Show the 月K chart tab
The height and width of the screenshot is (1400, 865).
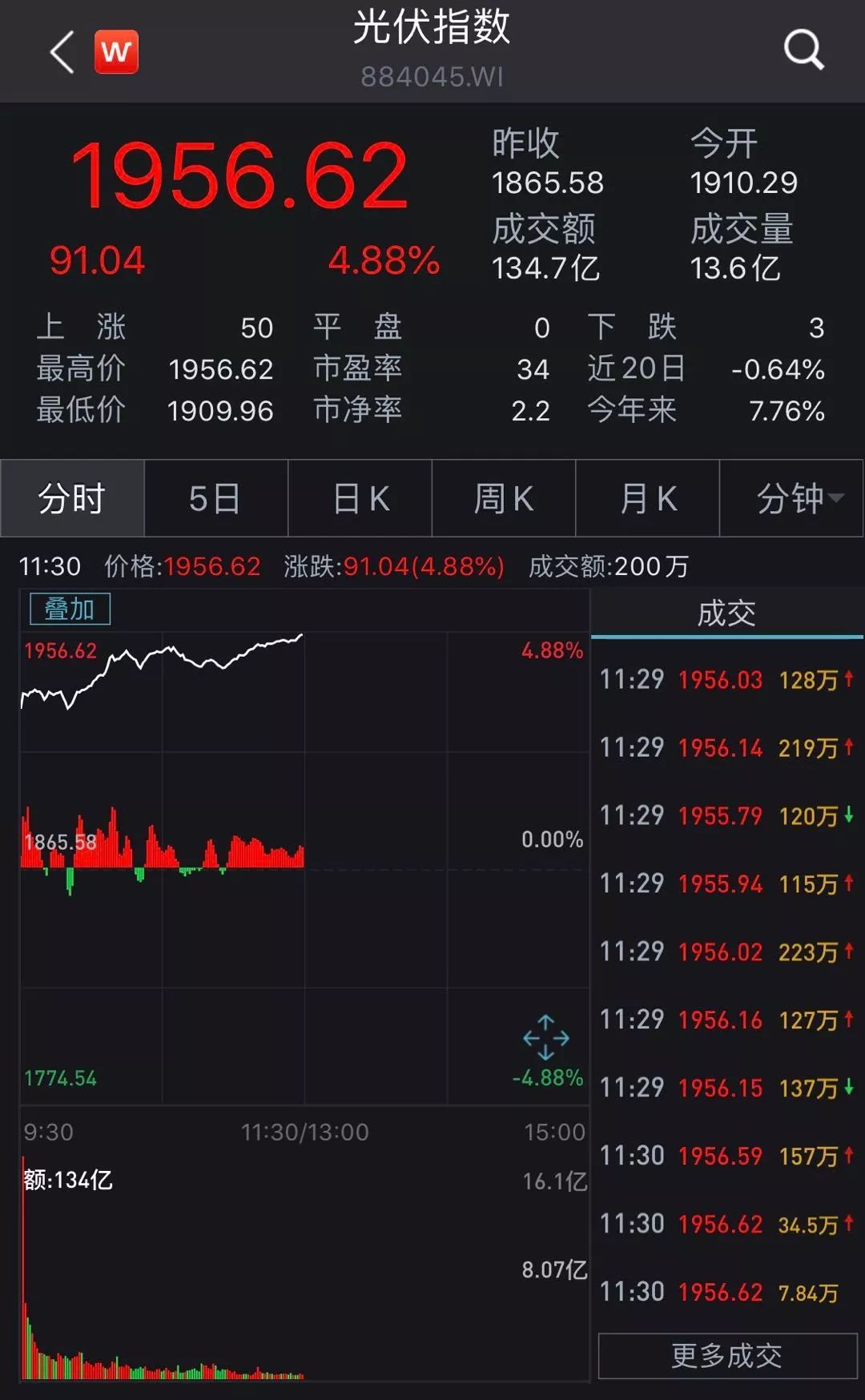(648, 498)
